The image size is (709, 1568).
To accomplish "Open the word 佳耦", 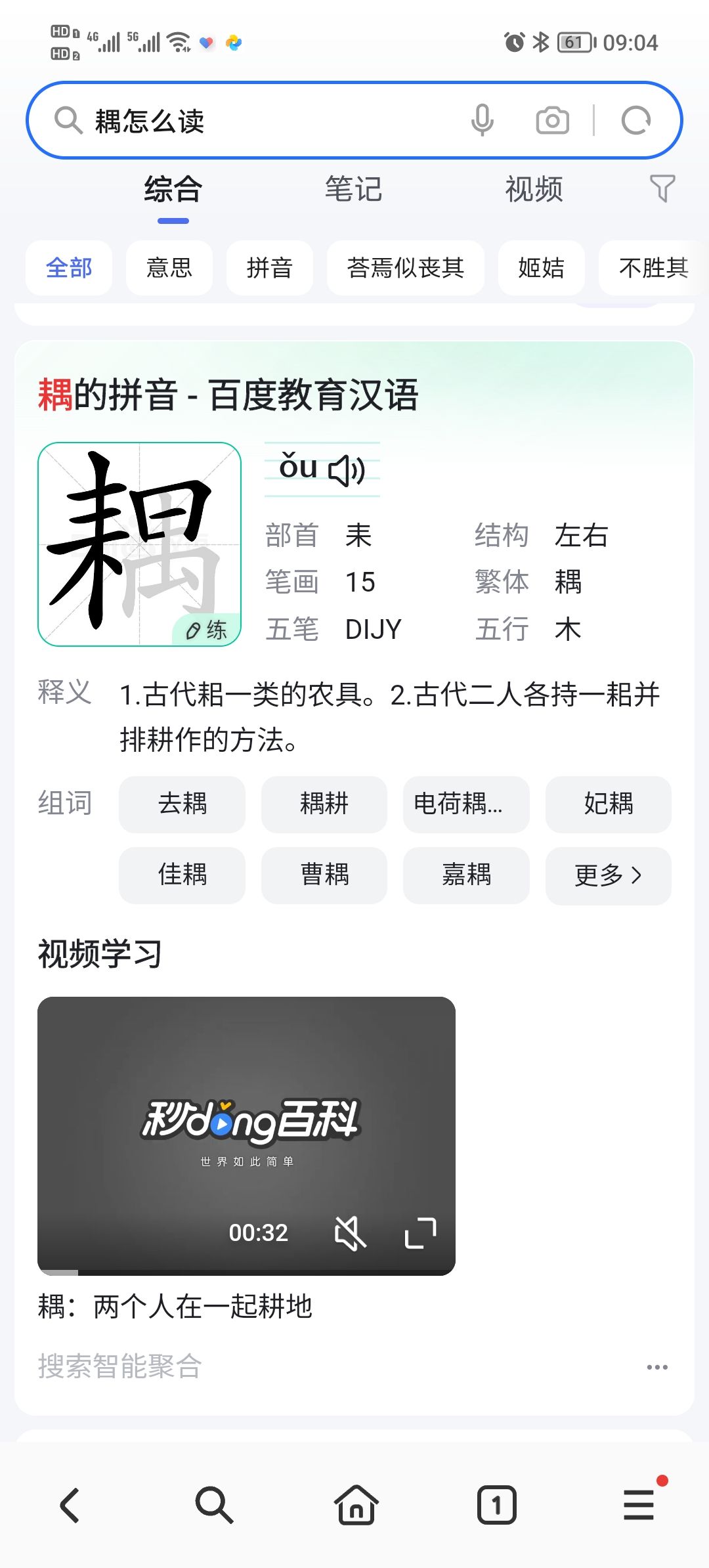I will point(182,875).
